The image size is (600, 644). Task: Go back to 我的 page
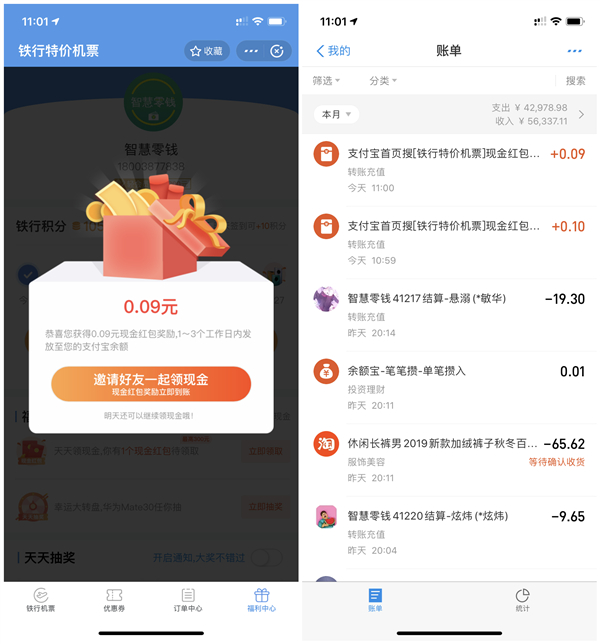point(333,51)
